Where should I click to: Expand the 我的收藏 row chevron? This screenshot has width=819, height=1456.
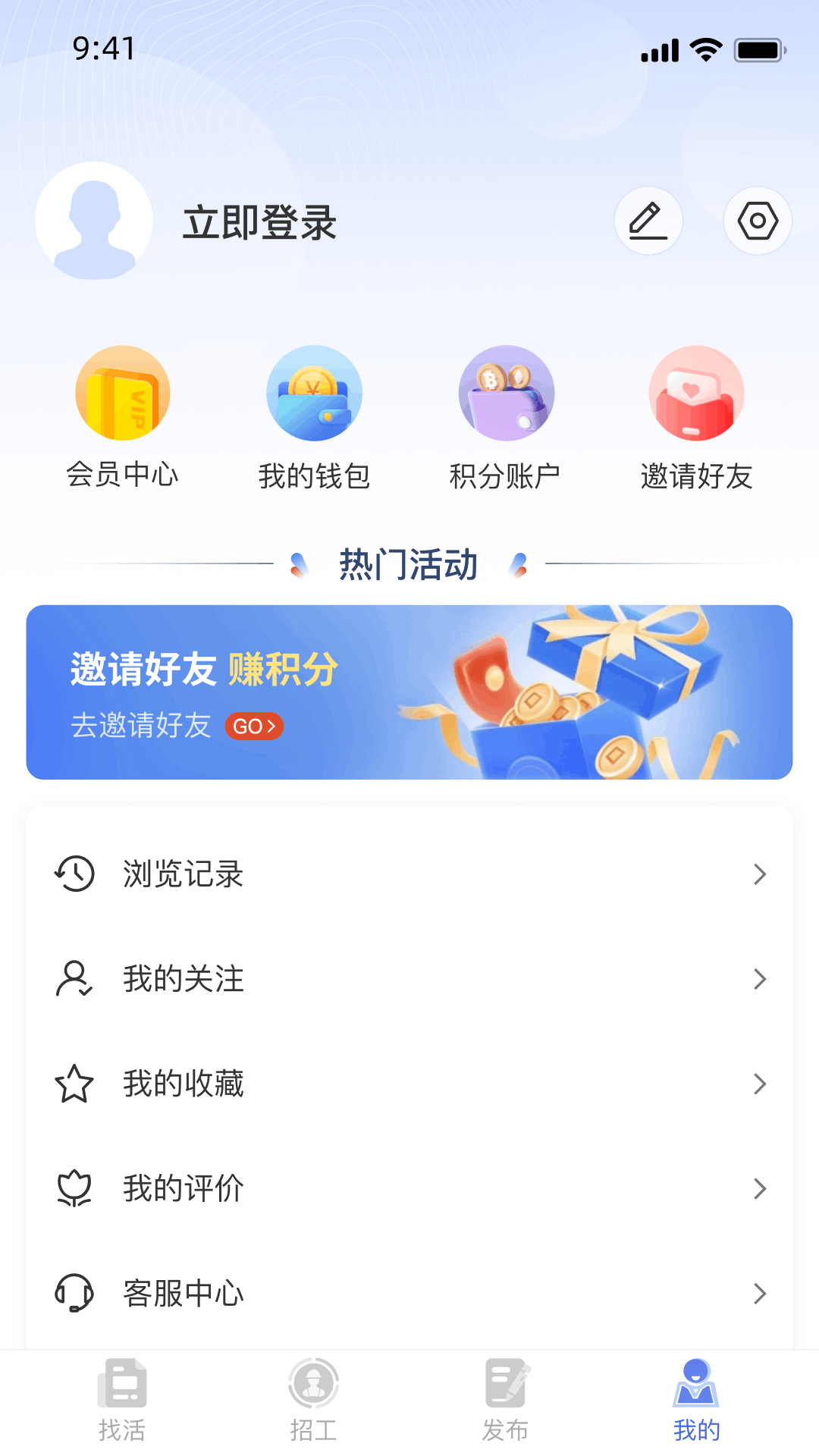point(761,1084)
